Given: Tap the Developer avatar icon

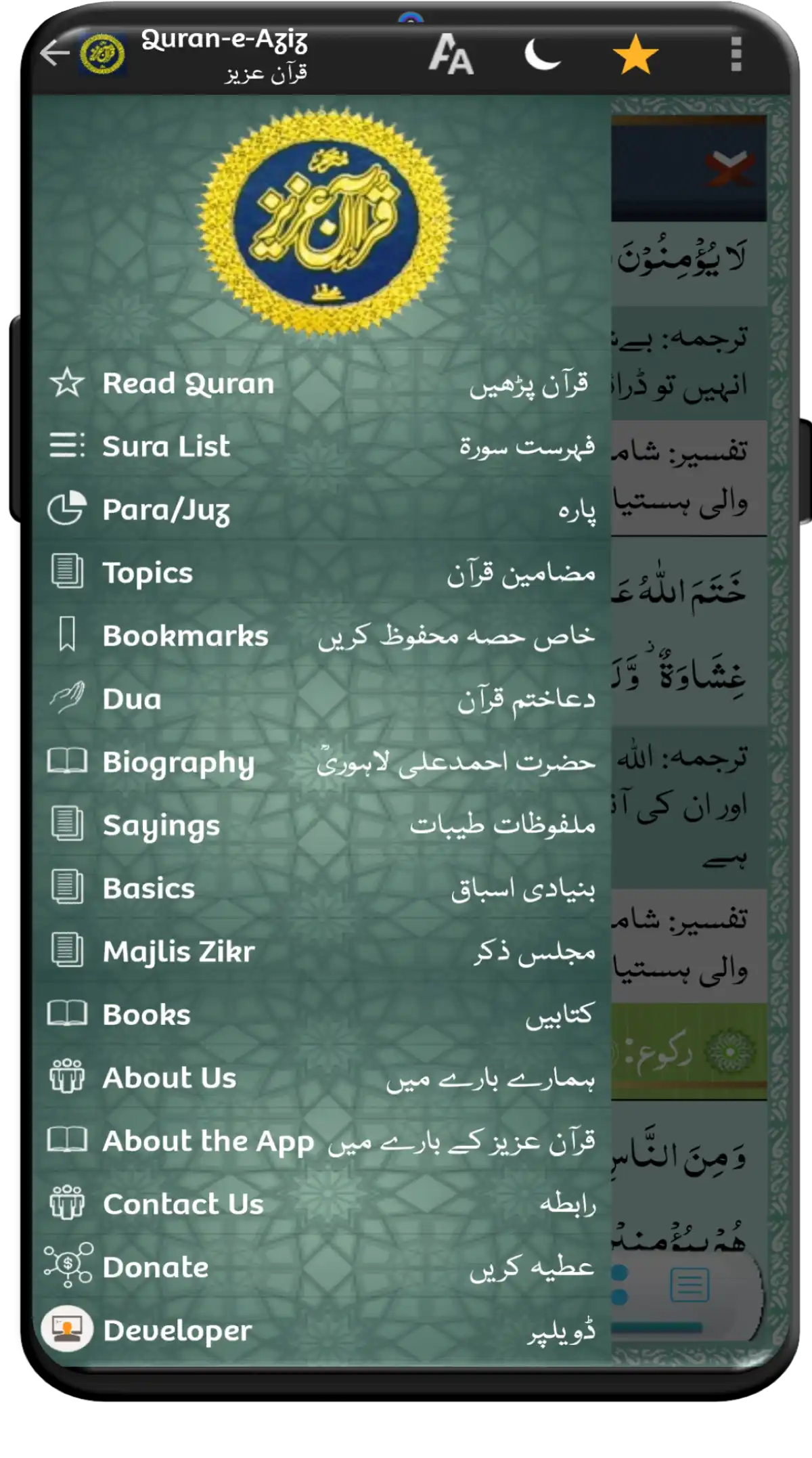Looking at the screenshot, I should (67, 1329).
